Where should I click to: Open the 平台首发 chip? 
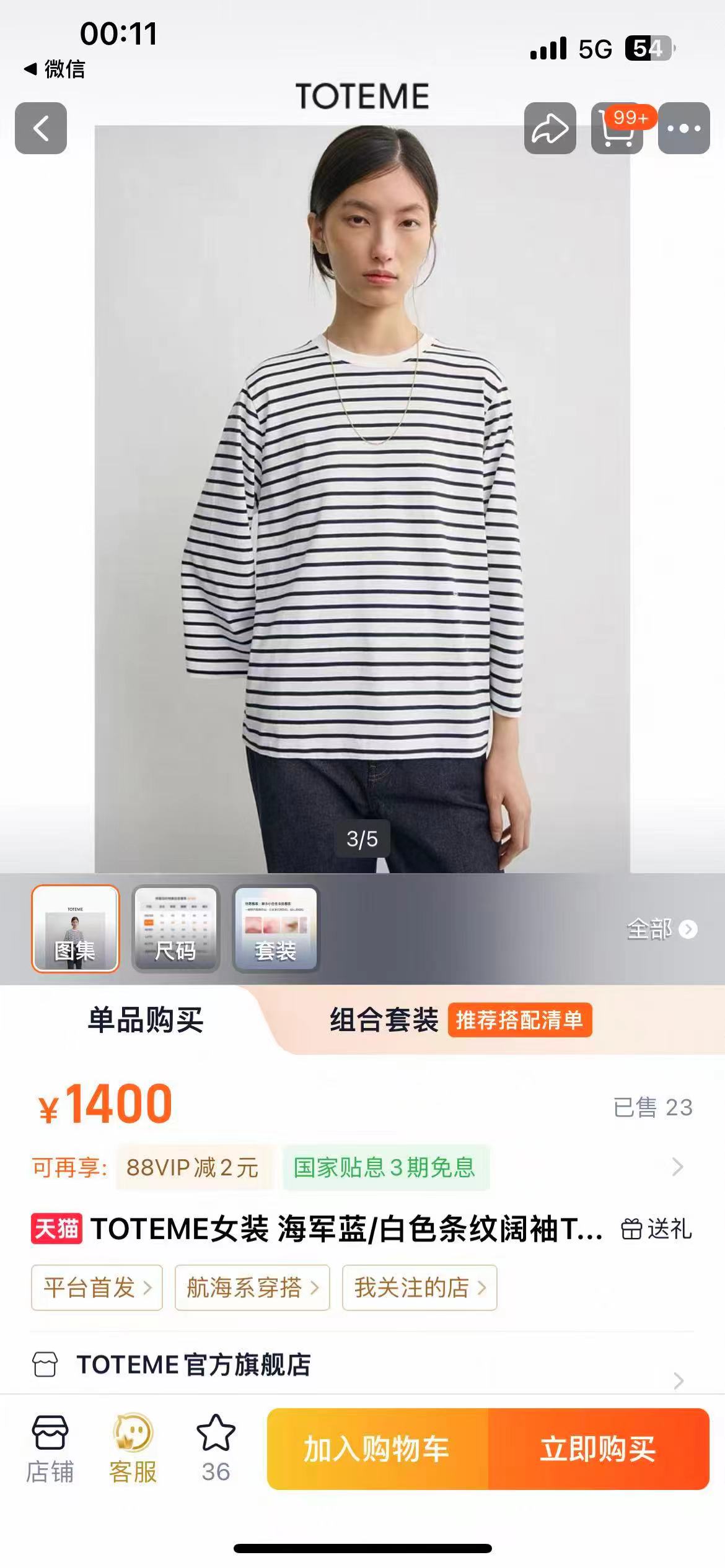97,1287
